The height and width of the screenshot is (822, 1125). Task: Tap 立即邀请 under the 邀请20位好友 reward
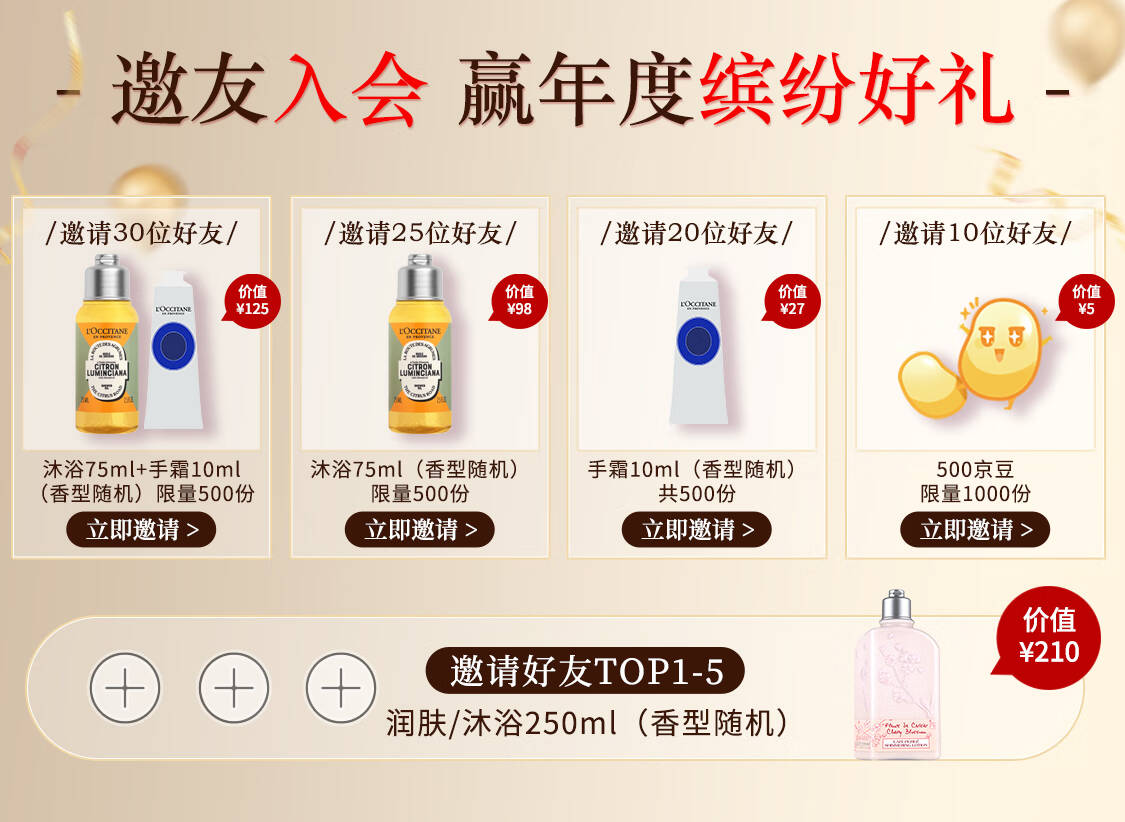coord(697,530)
